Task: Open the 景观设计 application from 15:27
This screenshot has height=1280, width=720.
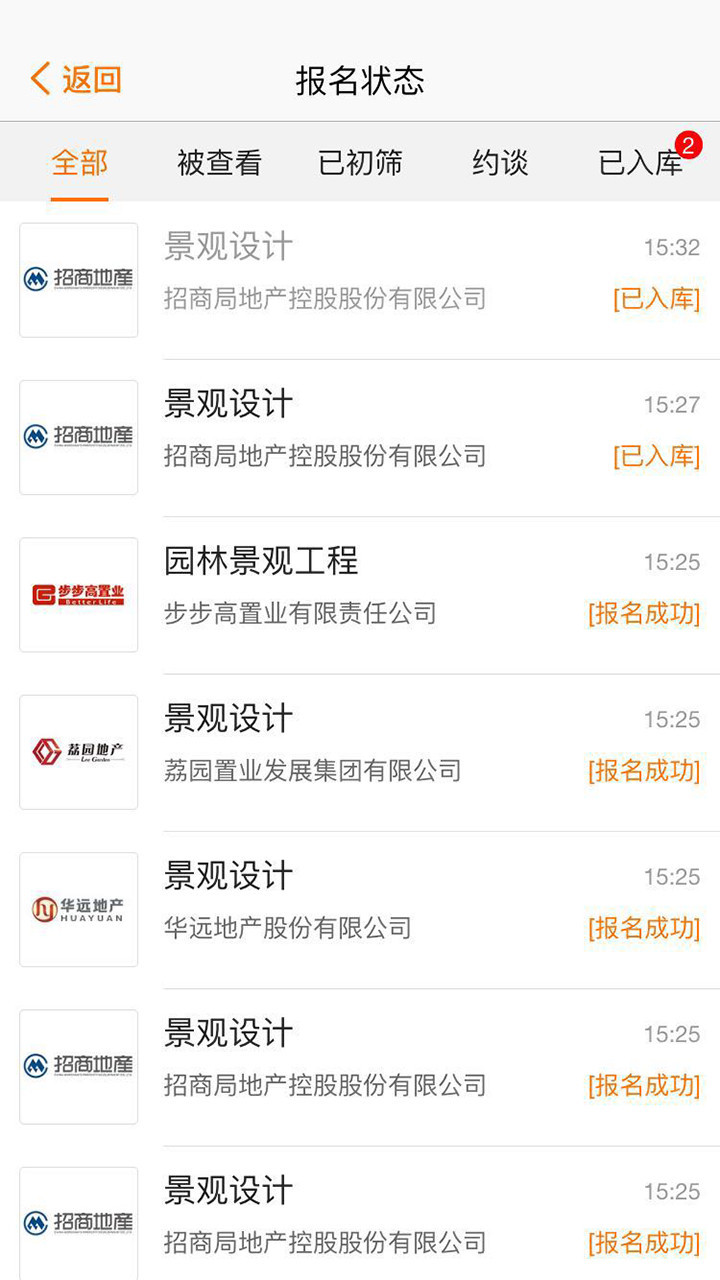Action: (400, 430)
